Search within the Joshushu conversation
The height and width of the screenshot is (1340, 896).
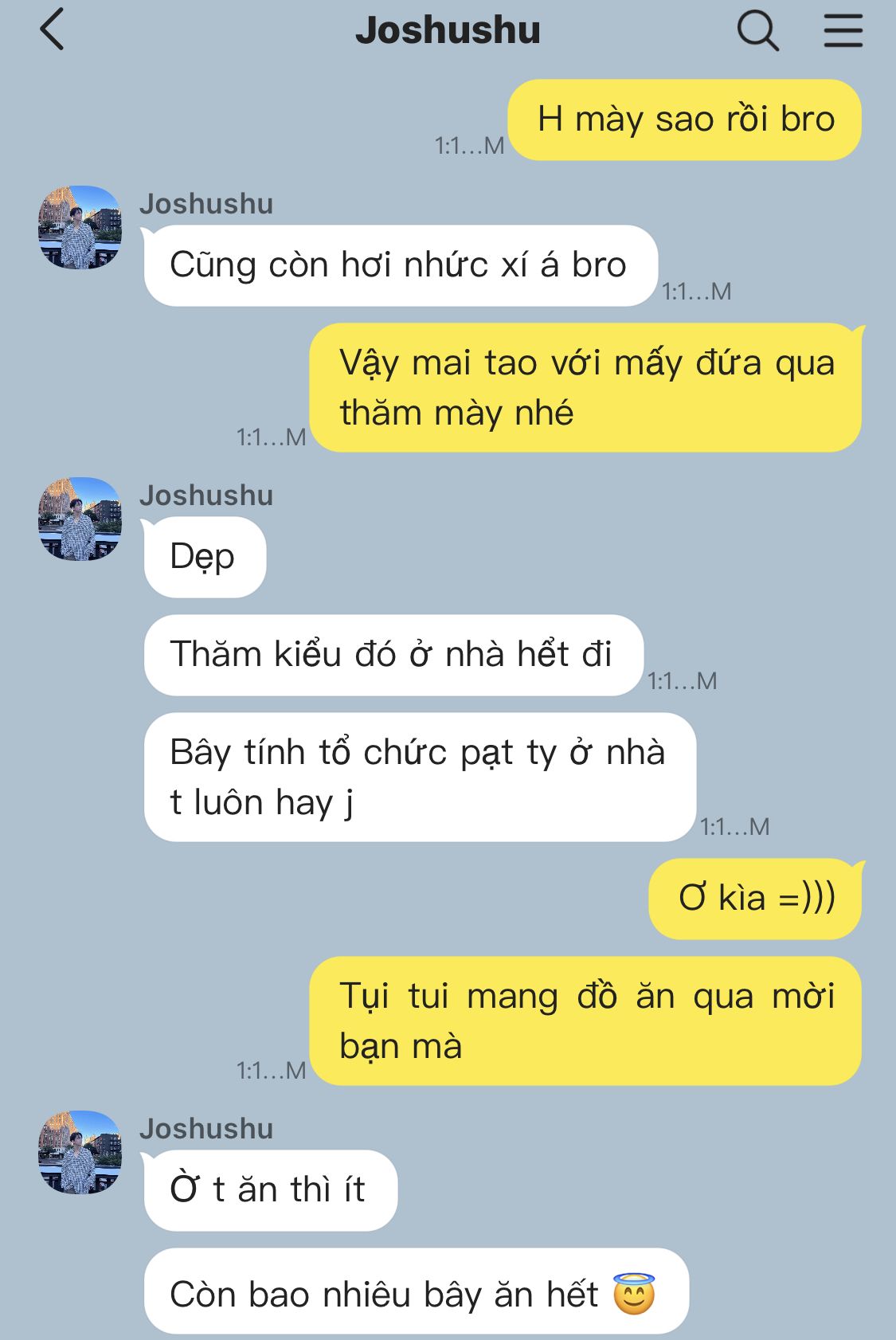click(x=757, y=31)
